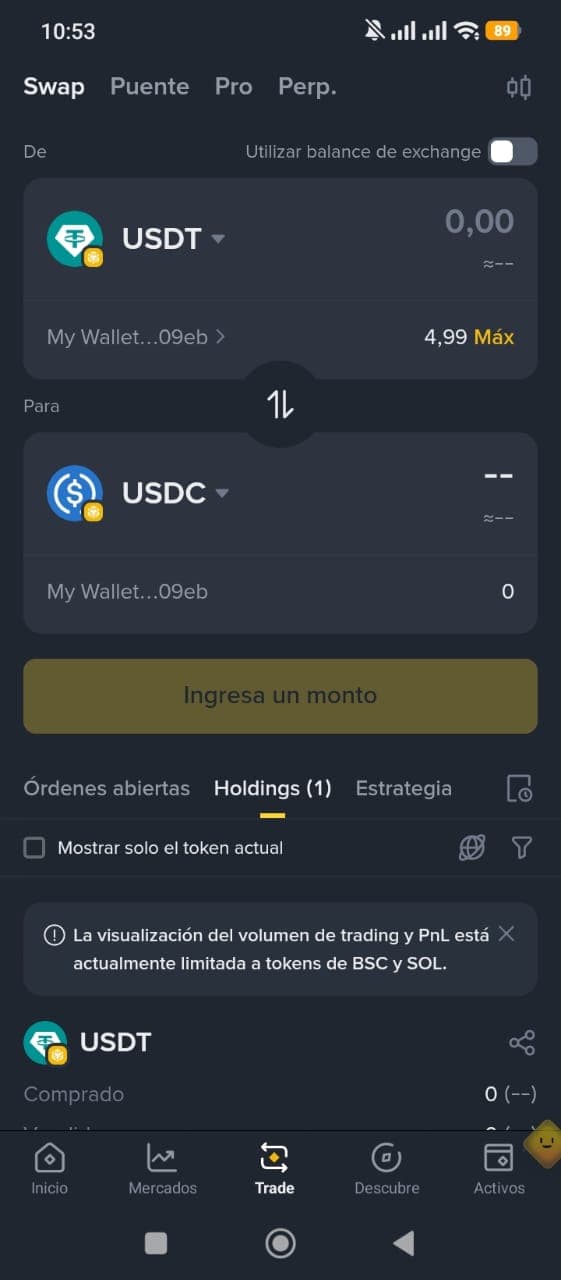Dismiss the trading volume and PnL notice
This screenshot has height=1280, width=561.
pos(506,934)
